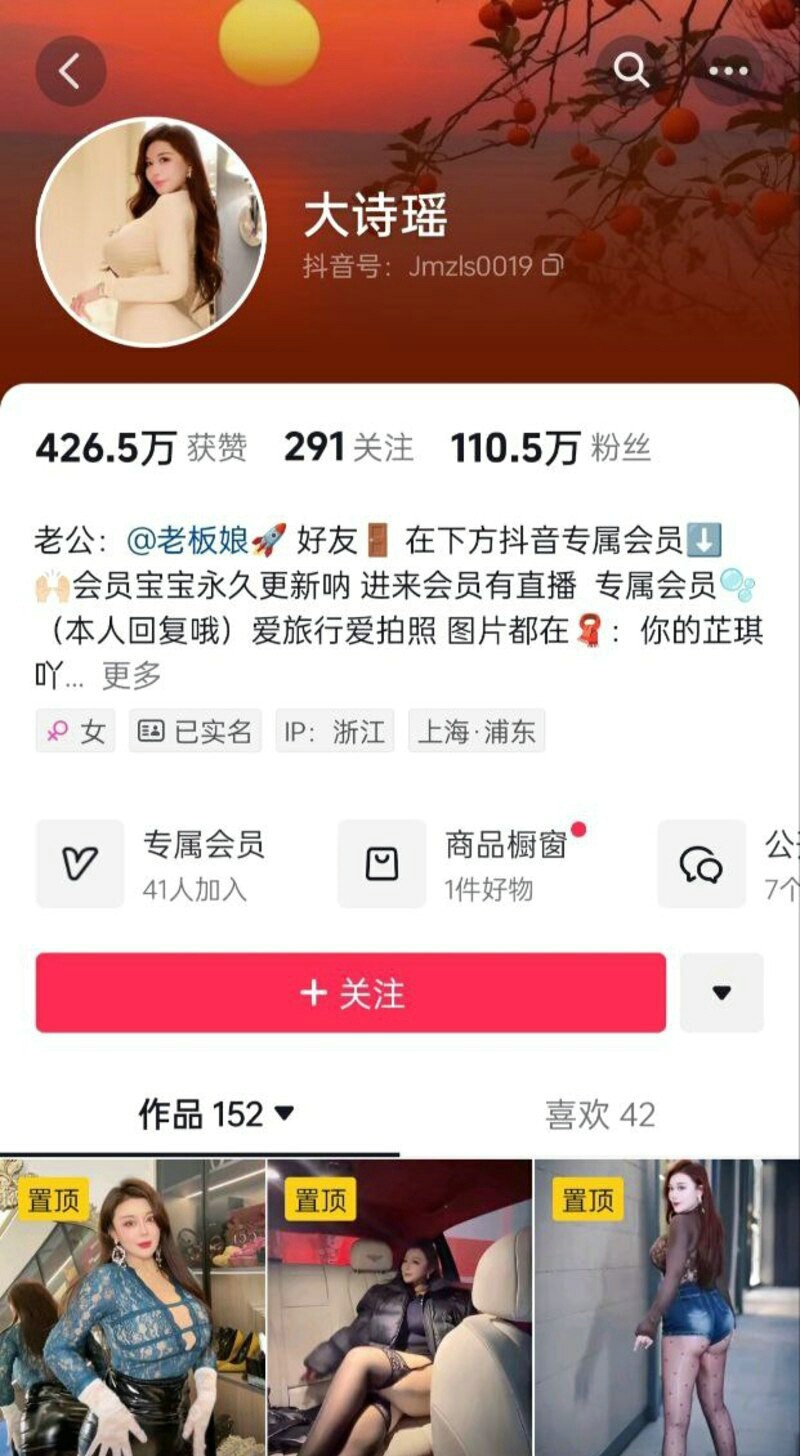The height and width of the screenshot is (1456, 800).
Task: View the profile avatar photo
Action: coord(151,233)
